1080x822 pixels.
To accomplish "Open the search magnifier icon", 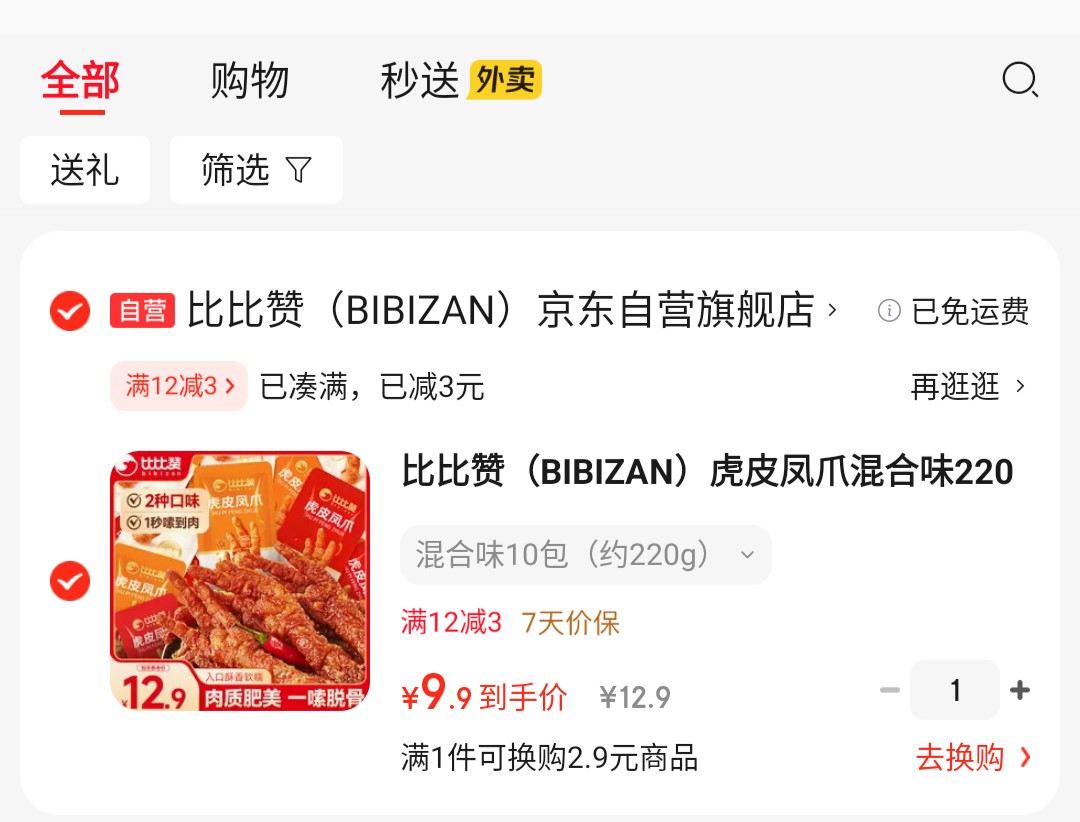I will click(1020, 80).
